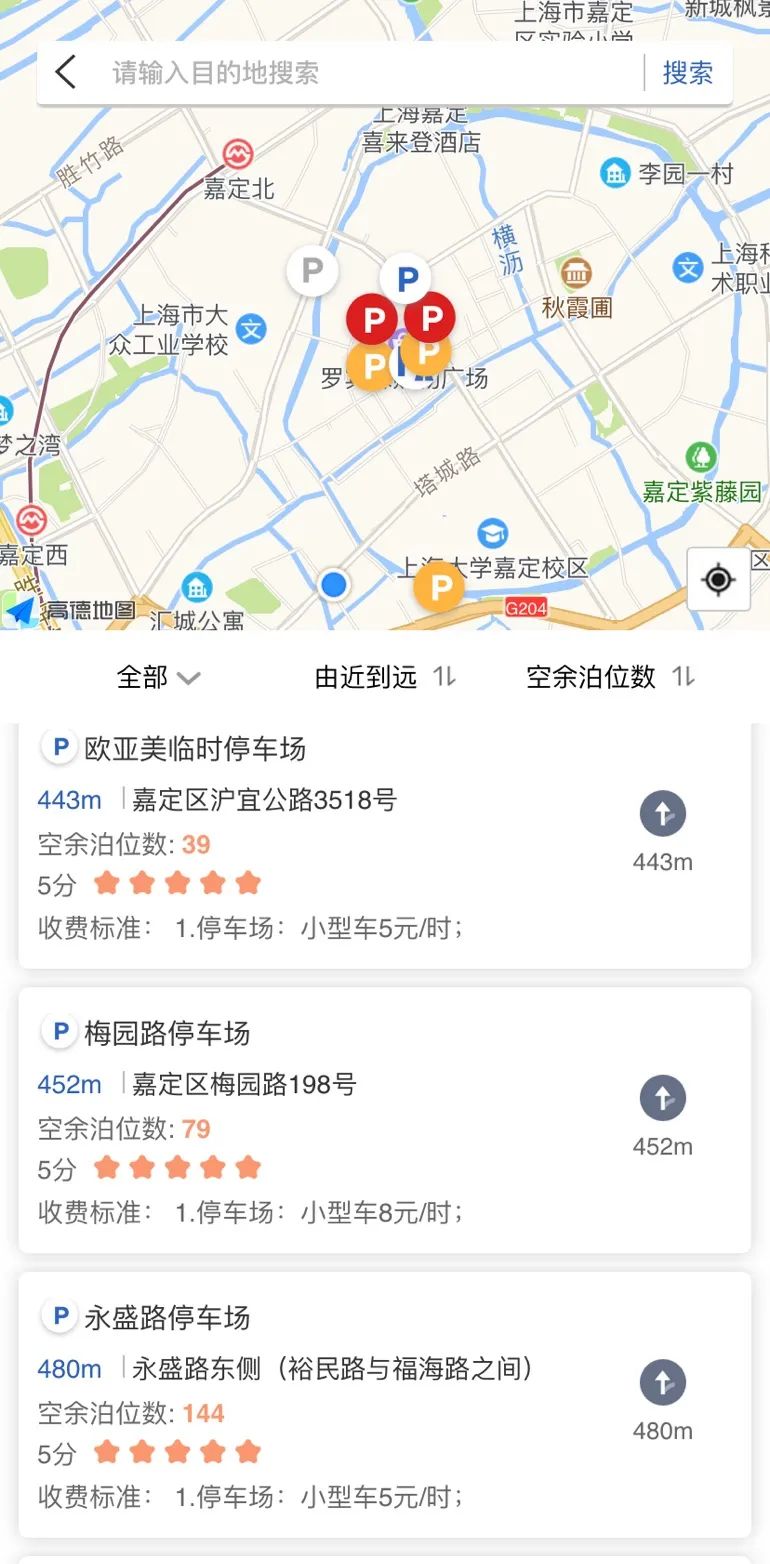Start navigation to 梅园路停车场 452m
The width and height of the screenshot is (770, 1564).
pyautogui.click(x=662, y=1098)
